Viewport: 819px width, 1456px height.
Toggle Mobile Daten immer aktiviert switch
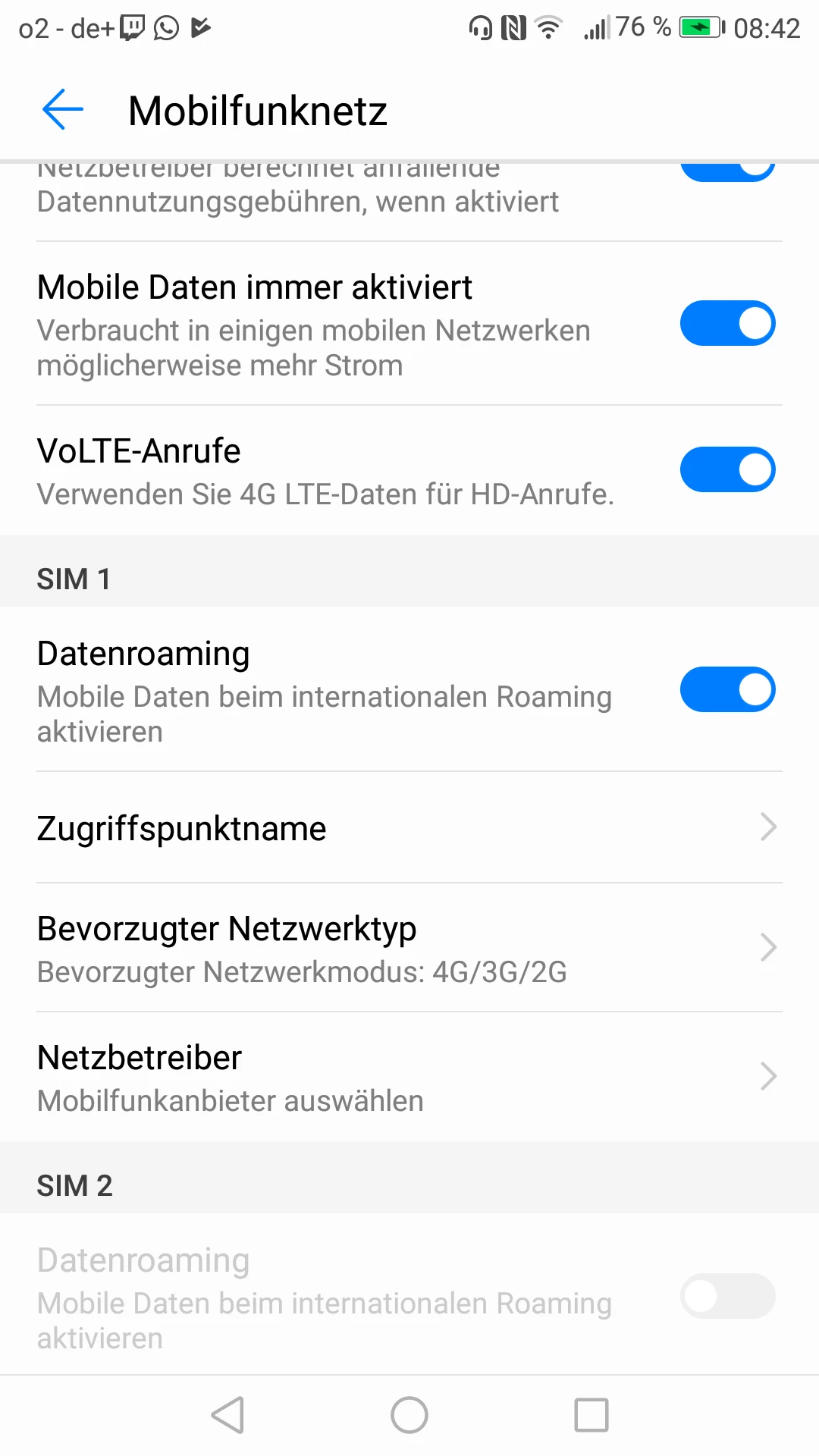726,324
